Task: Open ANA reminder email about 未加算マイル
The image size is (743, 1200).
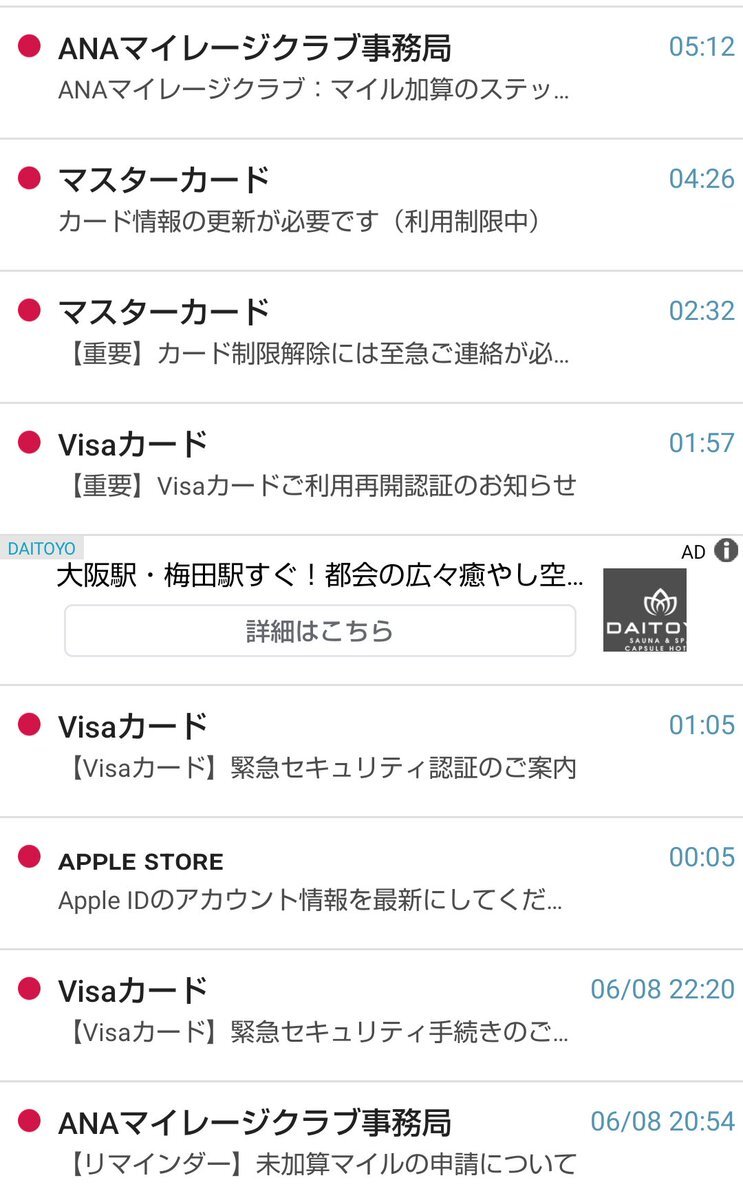Action: click(x=371, y=1141)
